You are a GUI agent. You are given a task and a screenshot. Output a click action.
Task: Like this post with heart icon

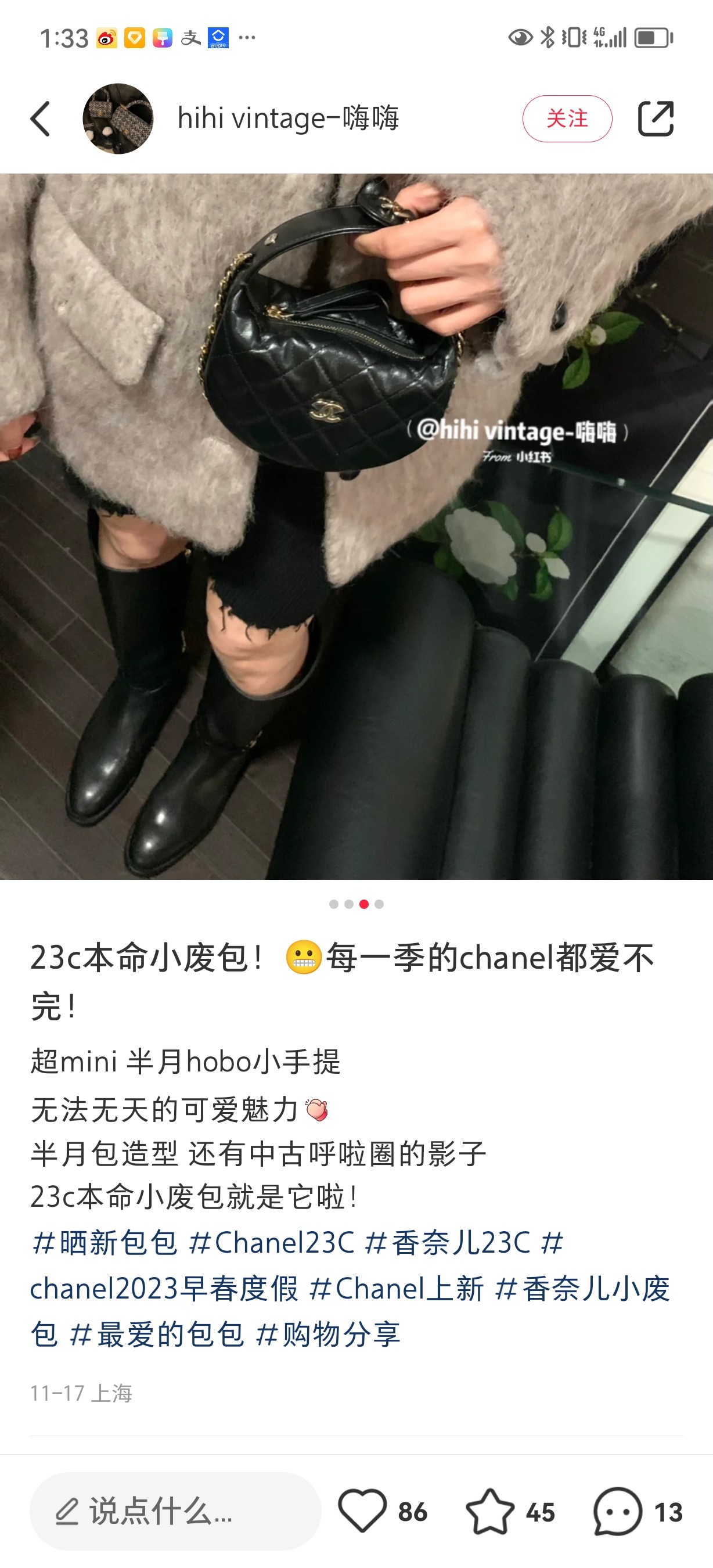click(x=362, y=1511)
